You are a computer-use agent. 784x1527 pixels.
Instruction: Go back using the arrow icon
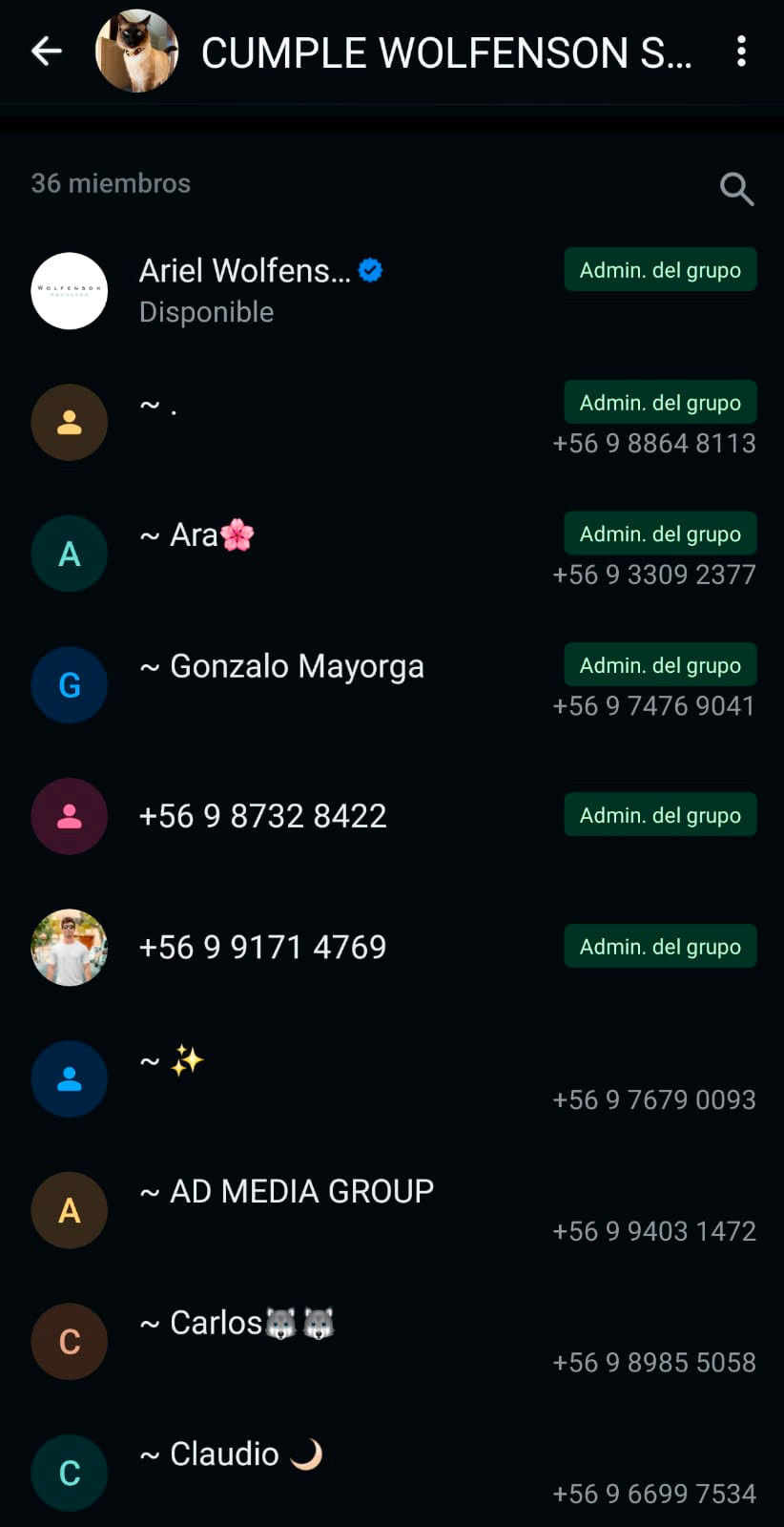[x=47, y=52]
